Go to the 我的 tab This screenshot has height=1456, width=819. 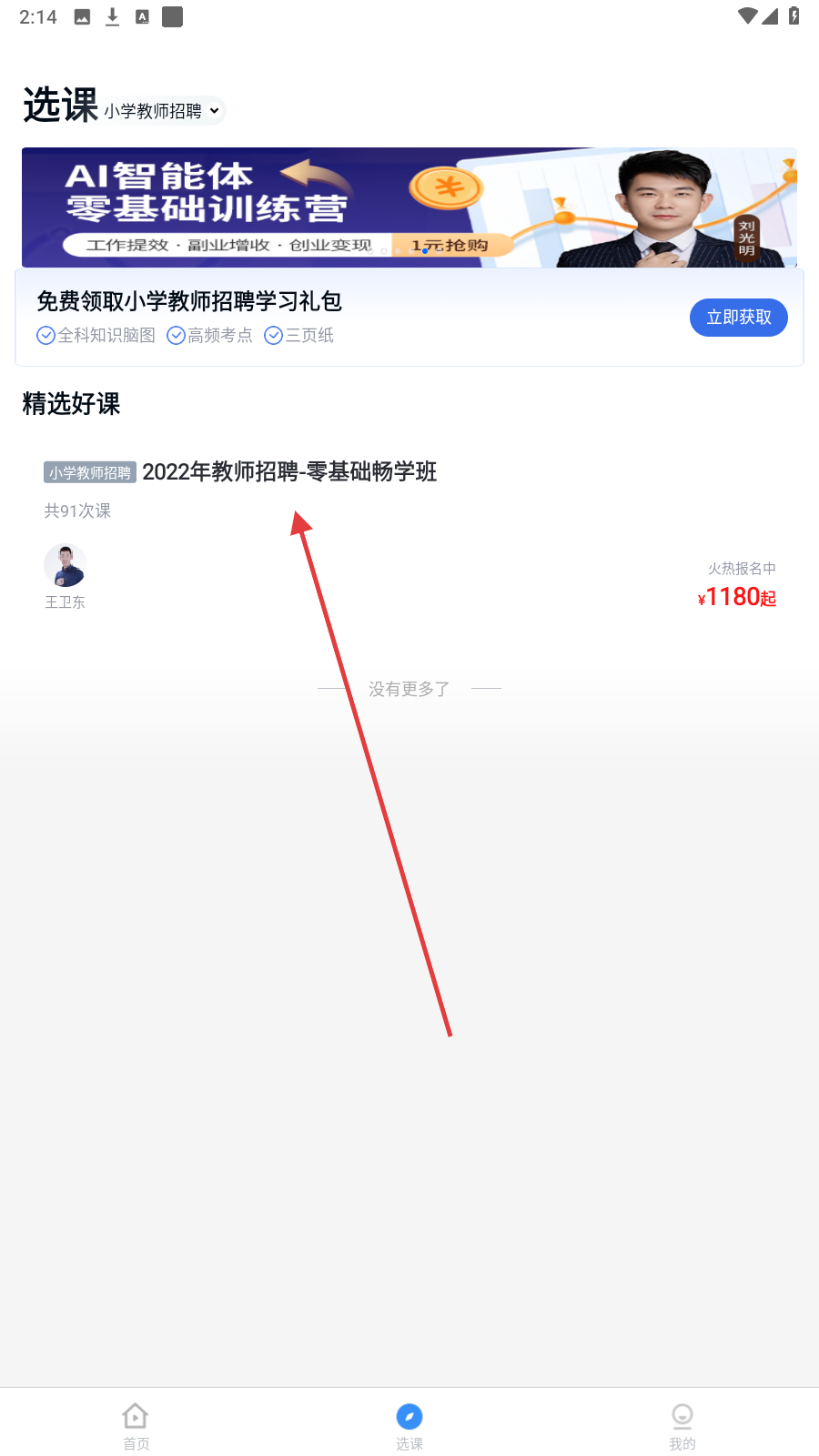[682, 1425]
